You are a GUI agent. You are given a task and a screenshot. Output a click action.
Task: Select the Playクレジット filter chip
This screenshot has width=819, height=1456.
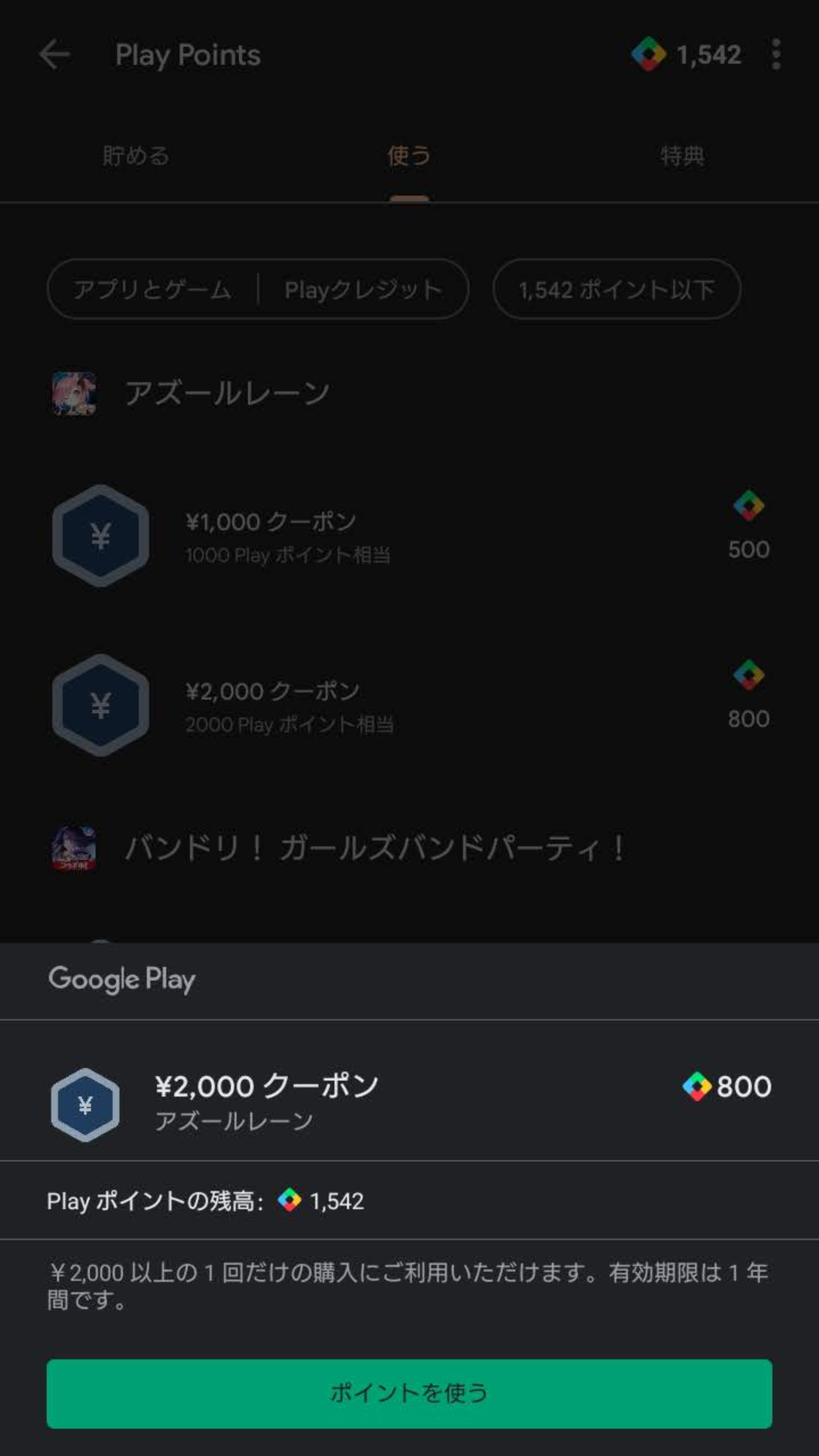[x=363, y=289]
